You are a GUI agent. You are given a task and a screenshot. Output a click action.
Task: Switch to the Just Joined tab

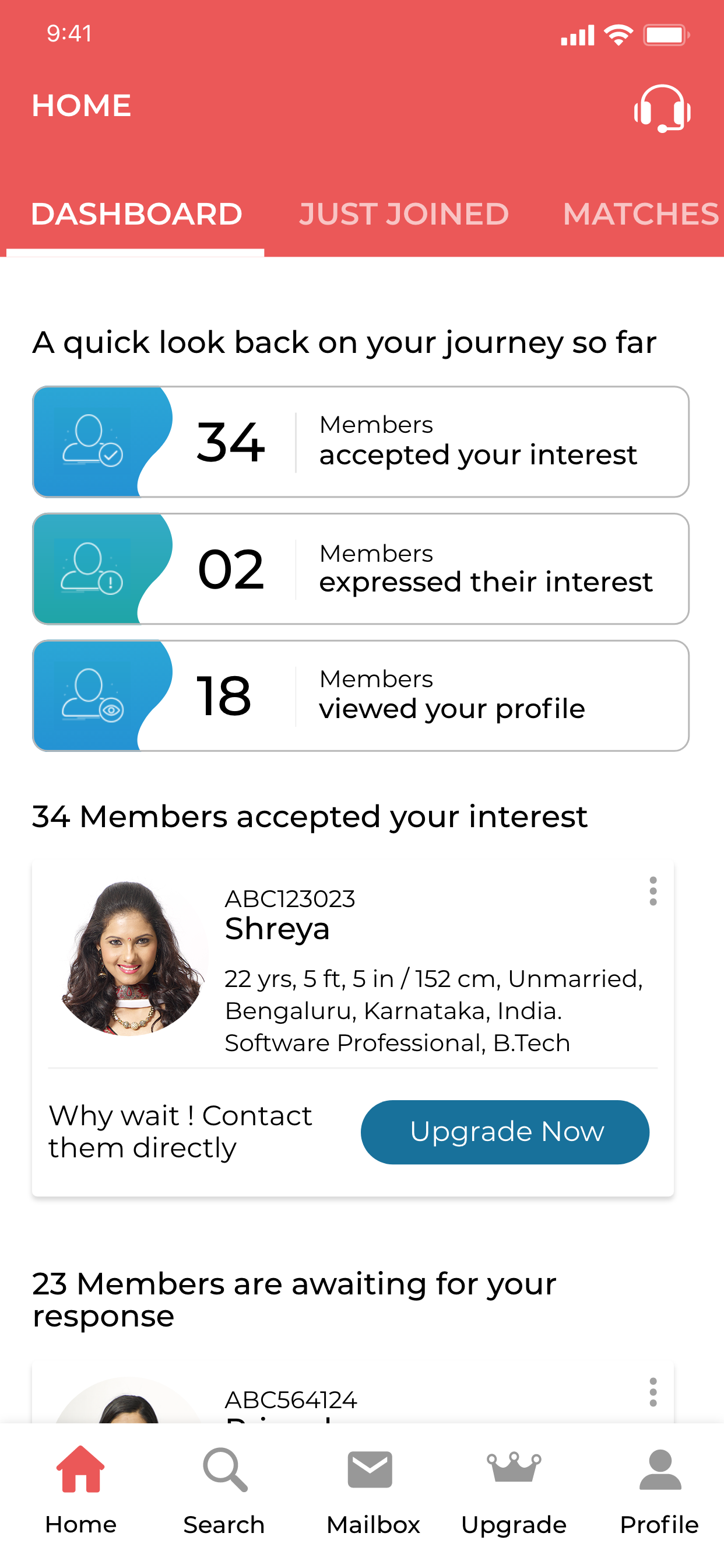(403, 214)
